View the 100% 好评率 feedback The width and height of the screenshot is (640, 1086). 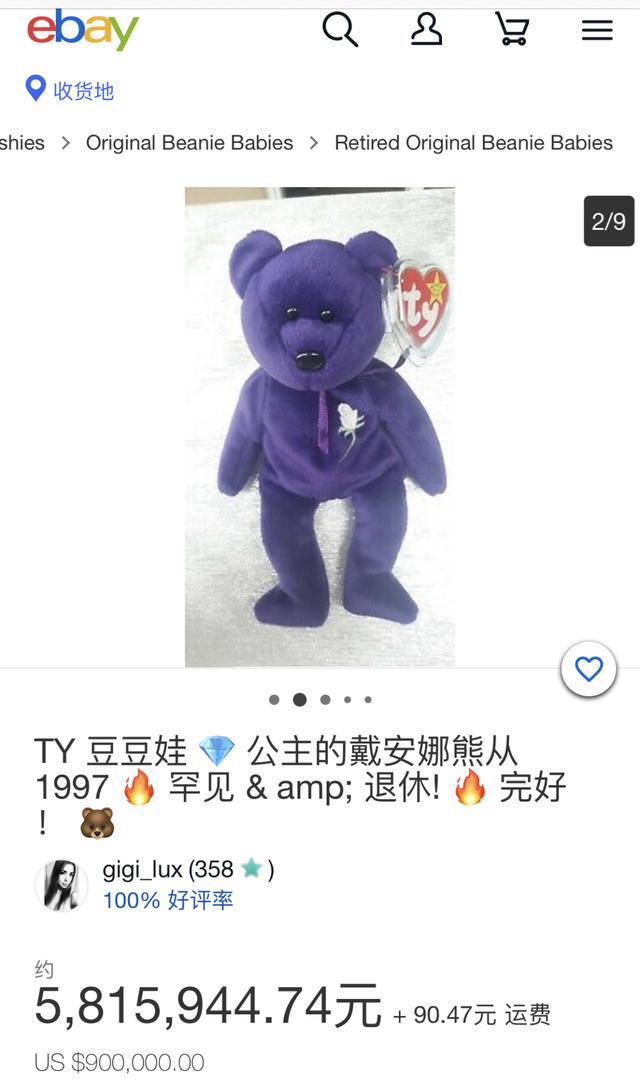[x=168, y=900]
